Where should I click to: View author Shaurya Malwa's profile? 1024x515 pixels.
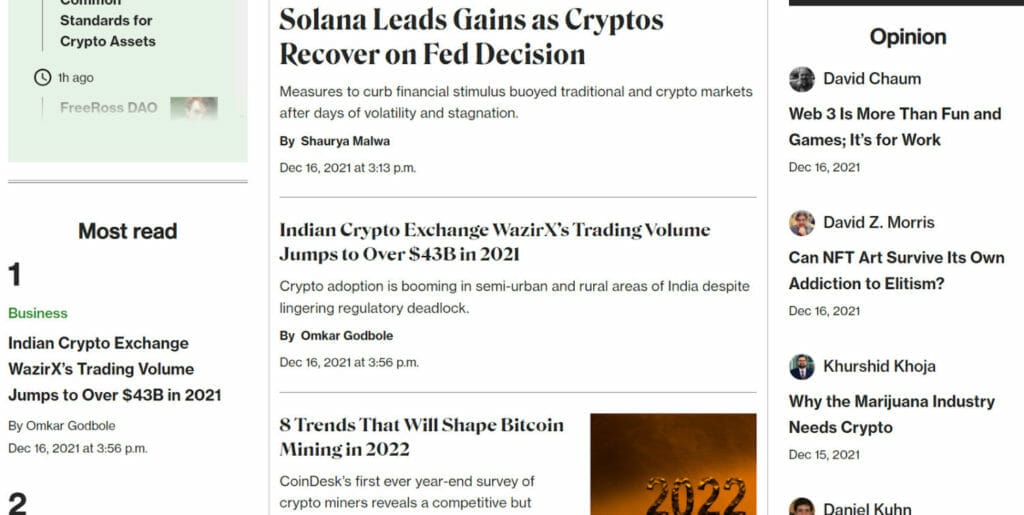(345, 141)
